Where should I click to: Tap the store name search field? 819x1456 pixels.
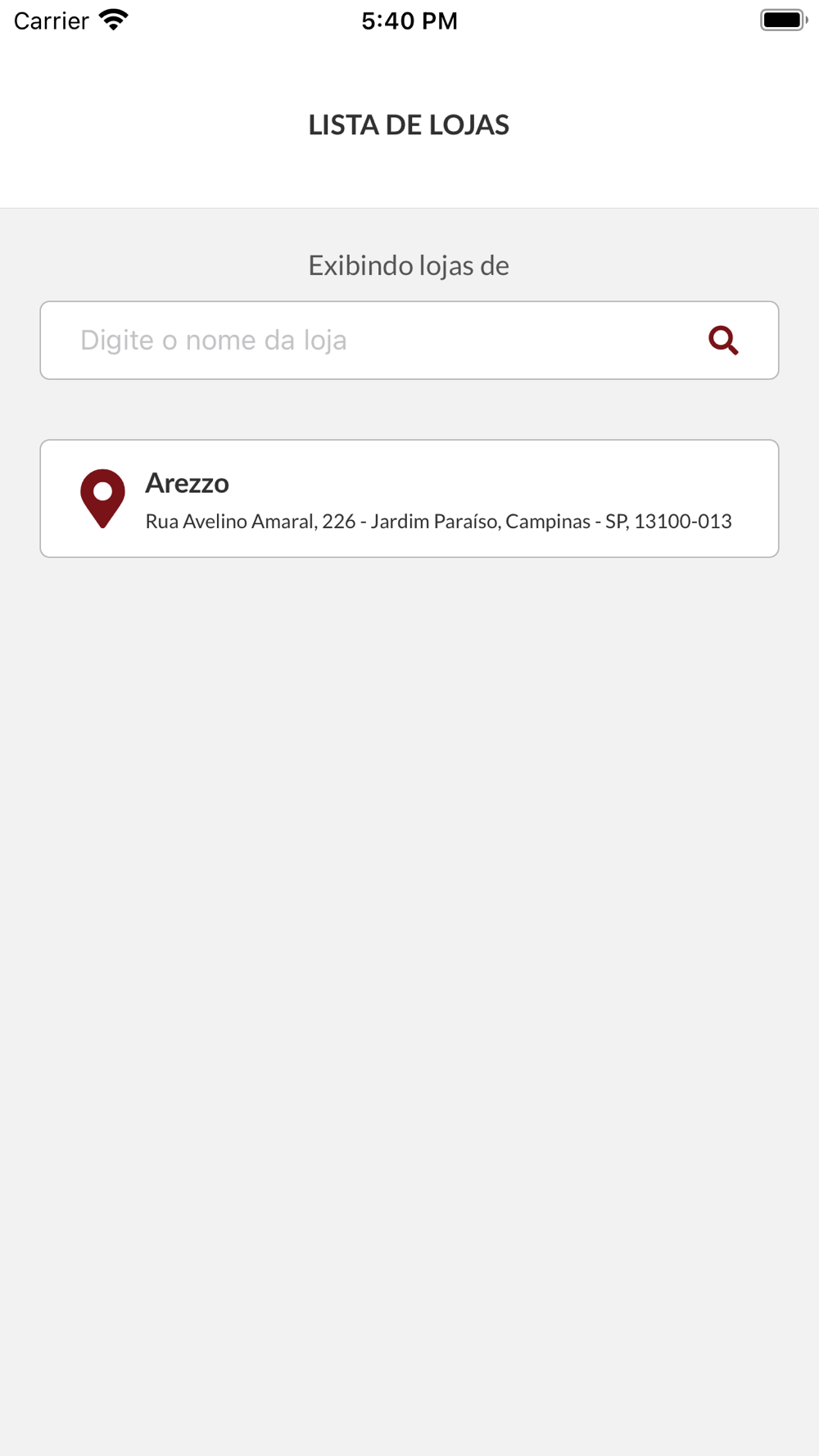[x=369, y=340]
